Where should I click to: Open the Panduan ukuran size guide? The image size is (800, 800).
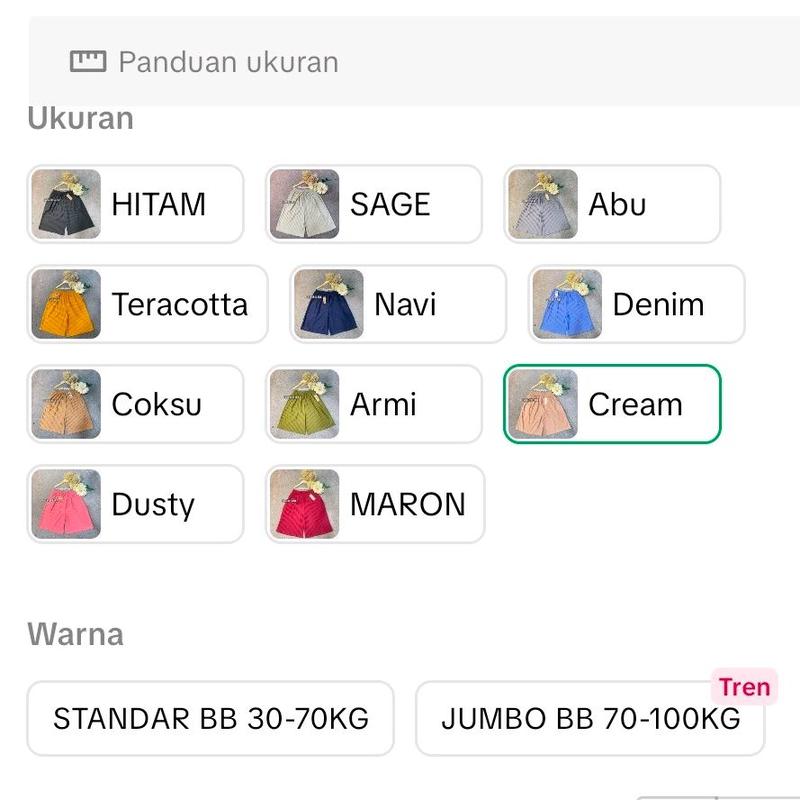pyautogui.click(x=205, y=62)
